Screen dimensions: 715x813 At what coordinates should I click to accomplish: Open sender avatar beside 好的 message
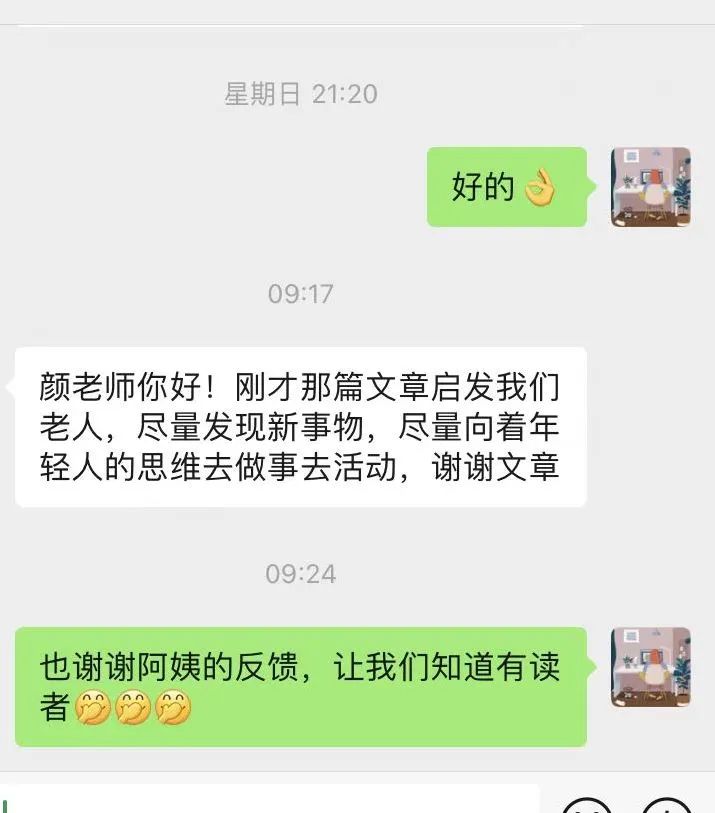coord(651,187)
